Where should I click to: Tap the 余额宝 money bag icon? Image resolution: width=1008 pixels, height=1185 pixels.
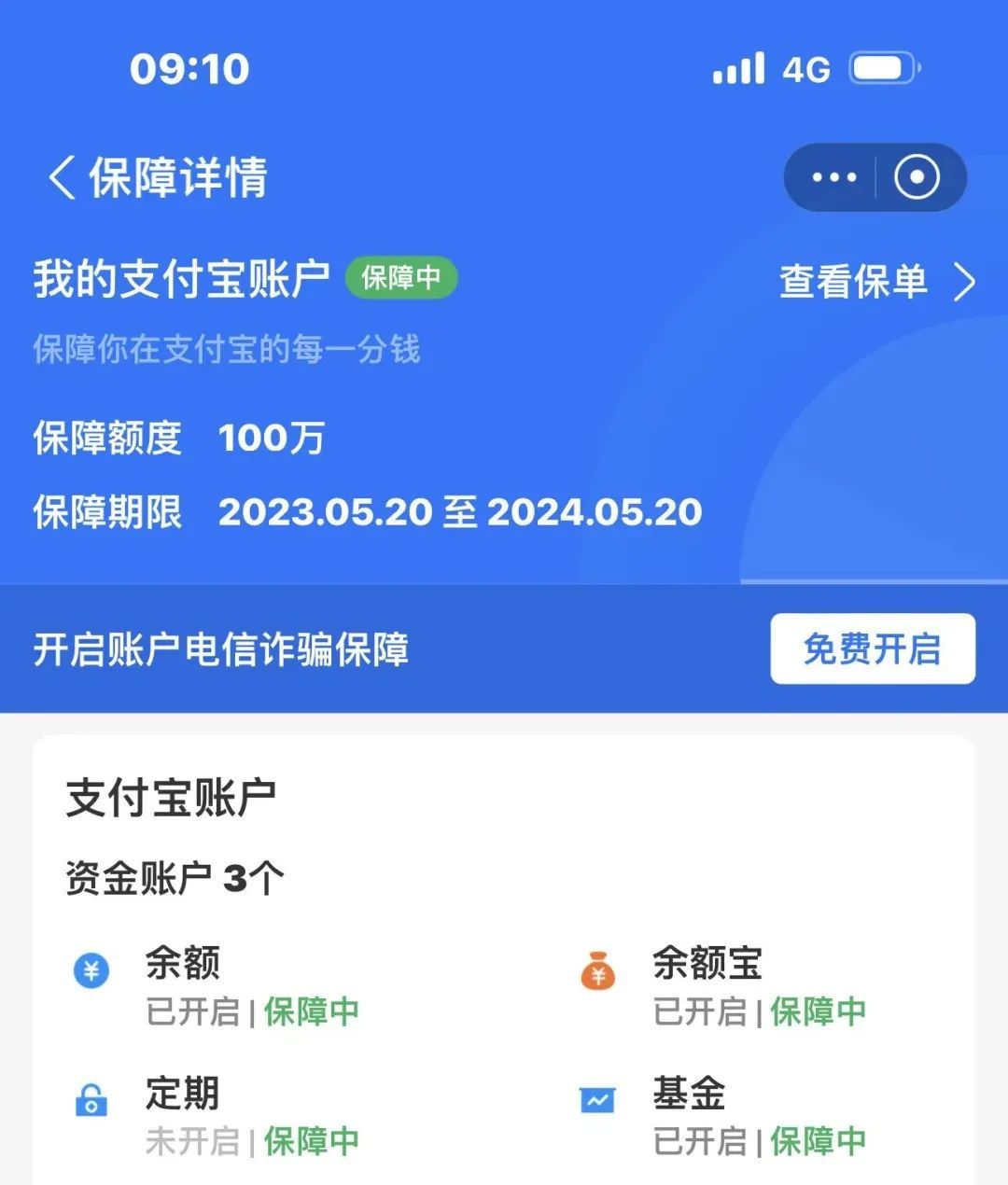(598, 970)
